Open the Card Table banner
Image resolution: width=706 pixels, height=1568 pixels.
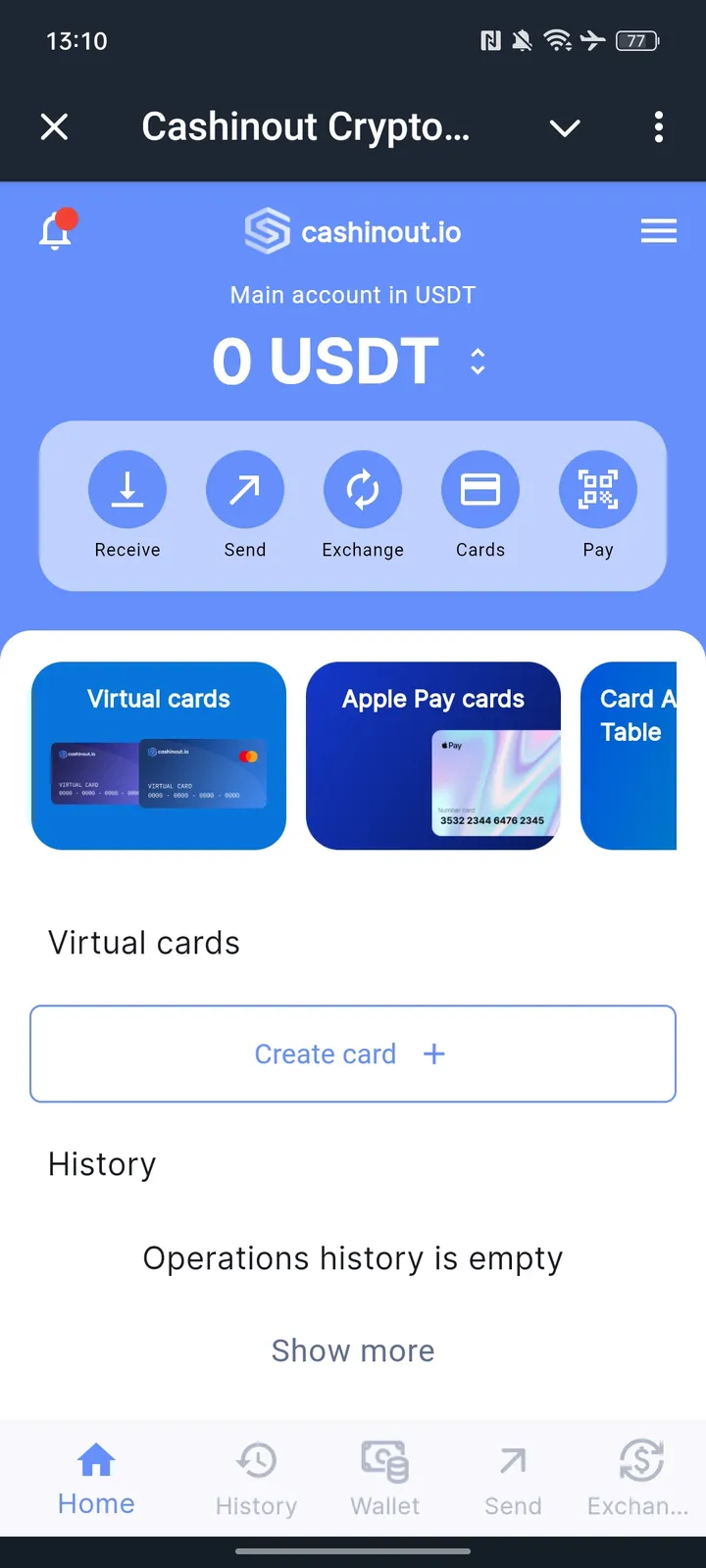tap(630, 756)
